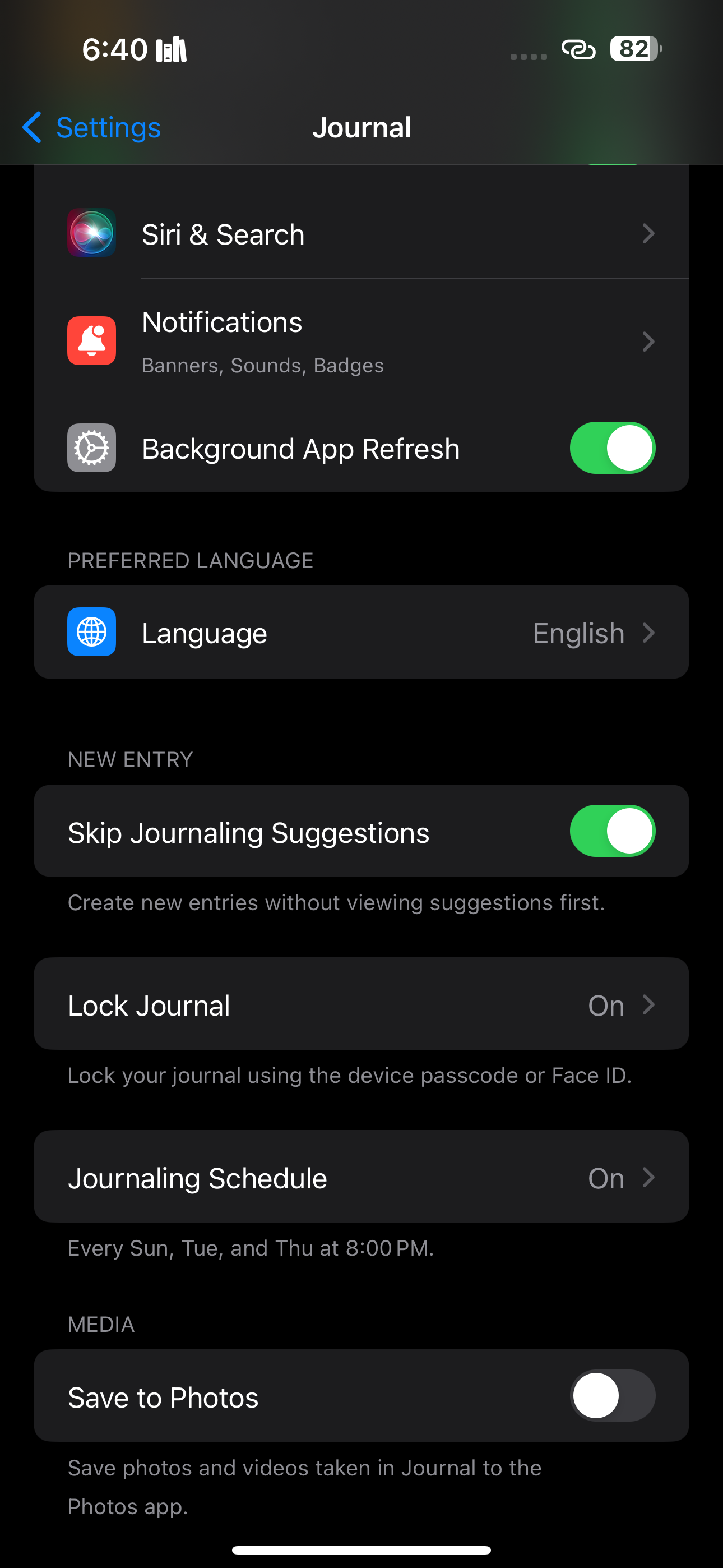The width and height of the screenshot is (723, 1568).
Task: Tap the blue Language globe icon
Action: click(x=91, y=633)
